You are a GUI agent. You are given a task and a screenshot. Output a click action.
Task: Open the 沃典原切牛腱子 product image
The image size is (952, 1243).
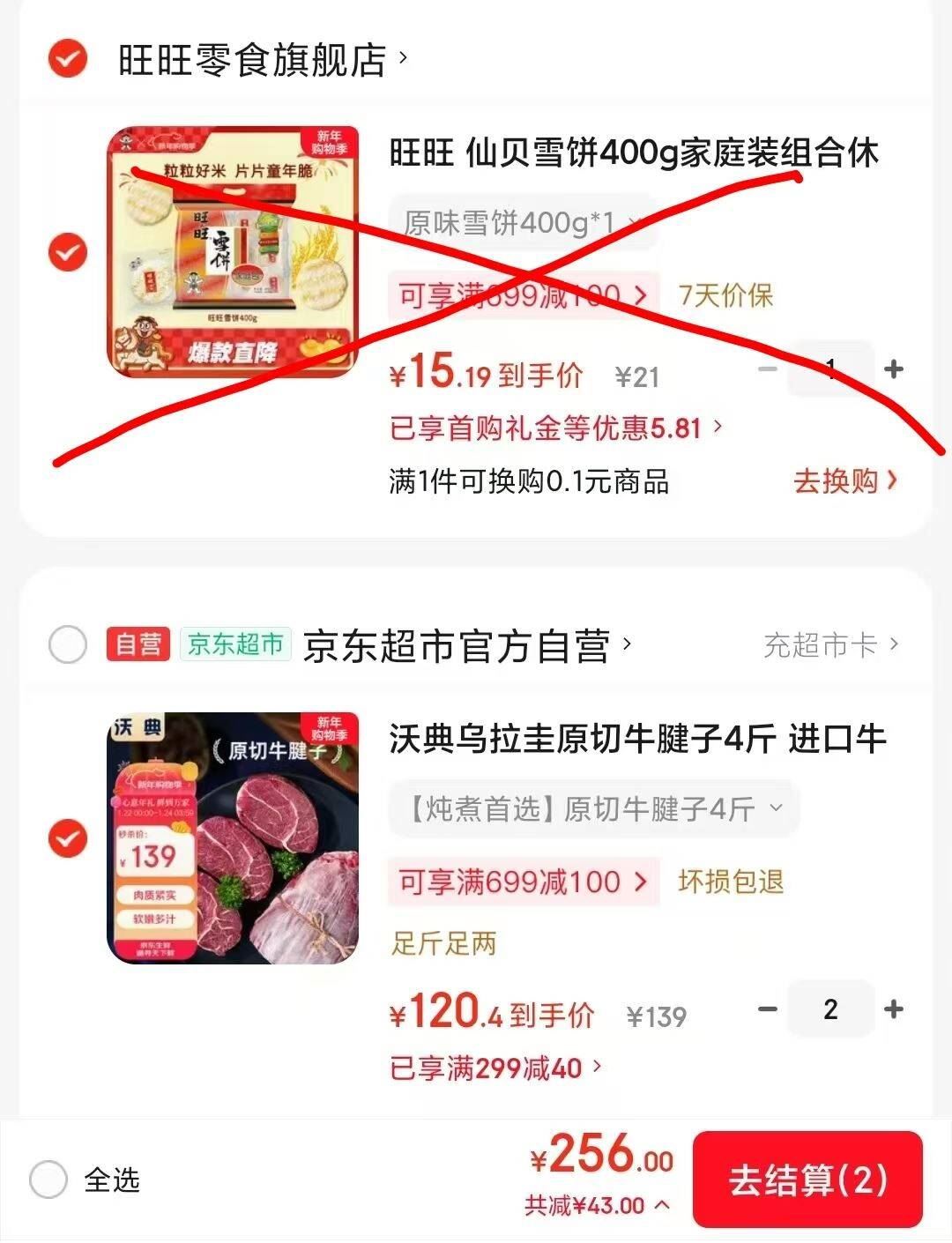coord(233,838)
